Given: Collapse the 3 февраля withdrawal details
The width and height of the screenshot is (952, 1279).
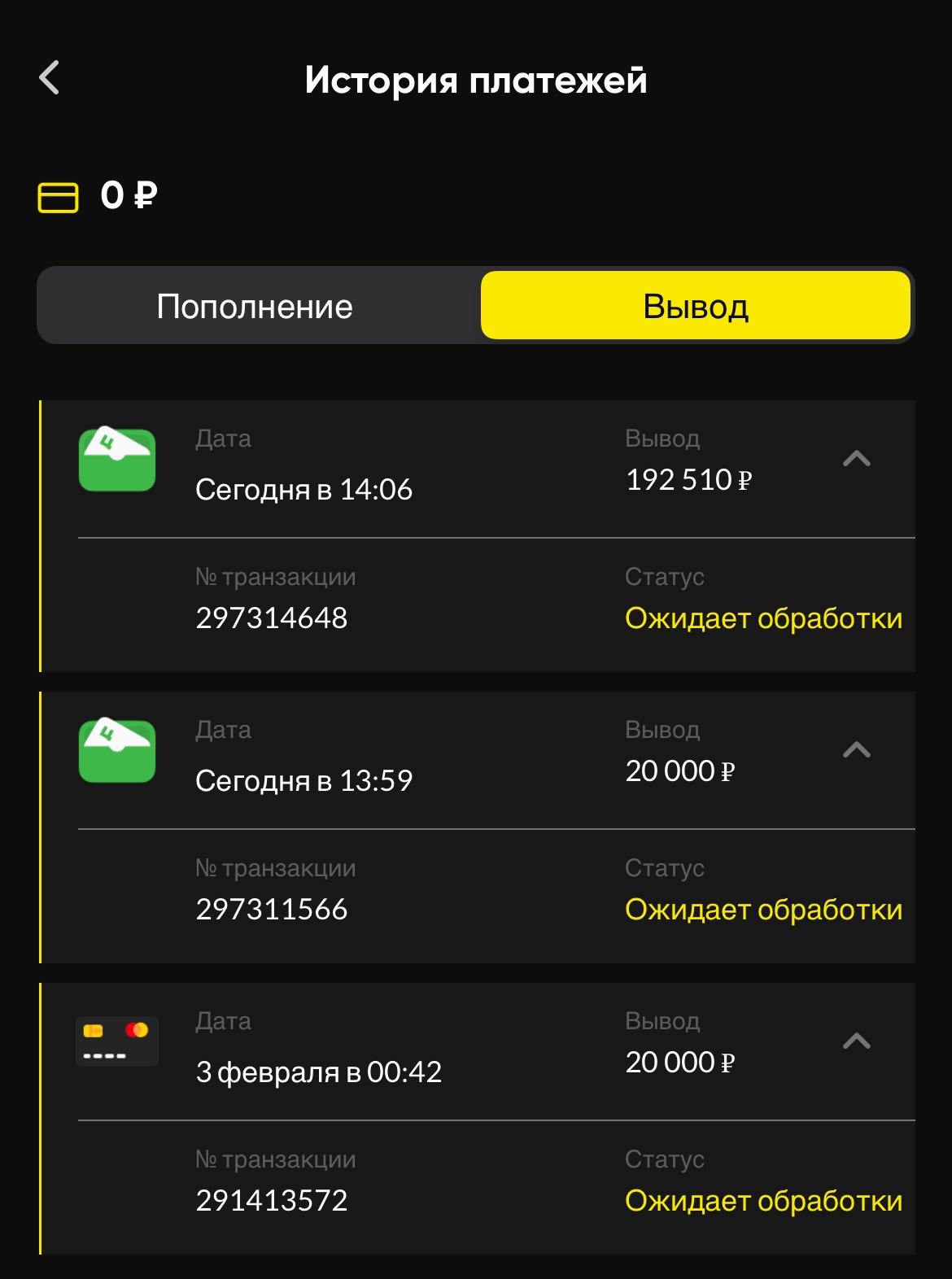Looking at the screenshot, I should click(856, 1041).
